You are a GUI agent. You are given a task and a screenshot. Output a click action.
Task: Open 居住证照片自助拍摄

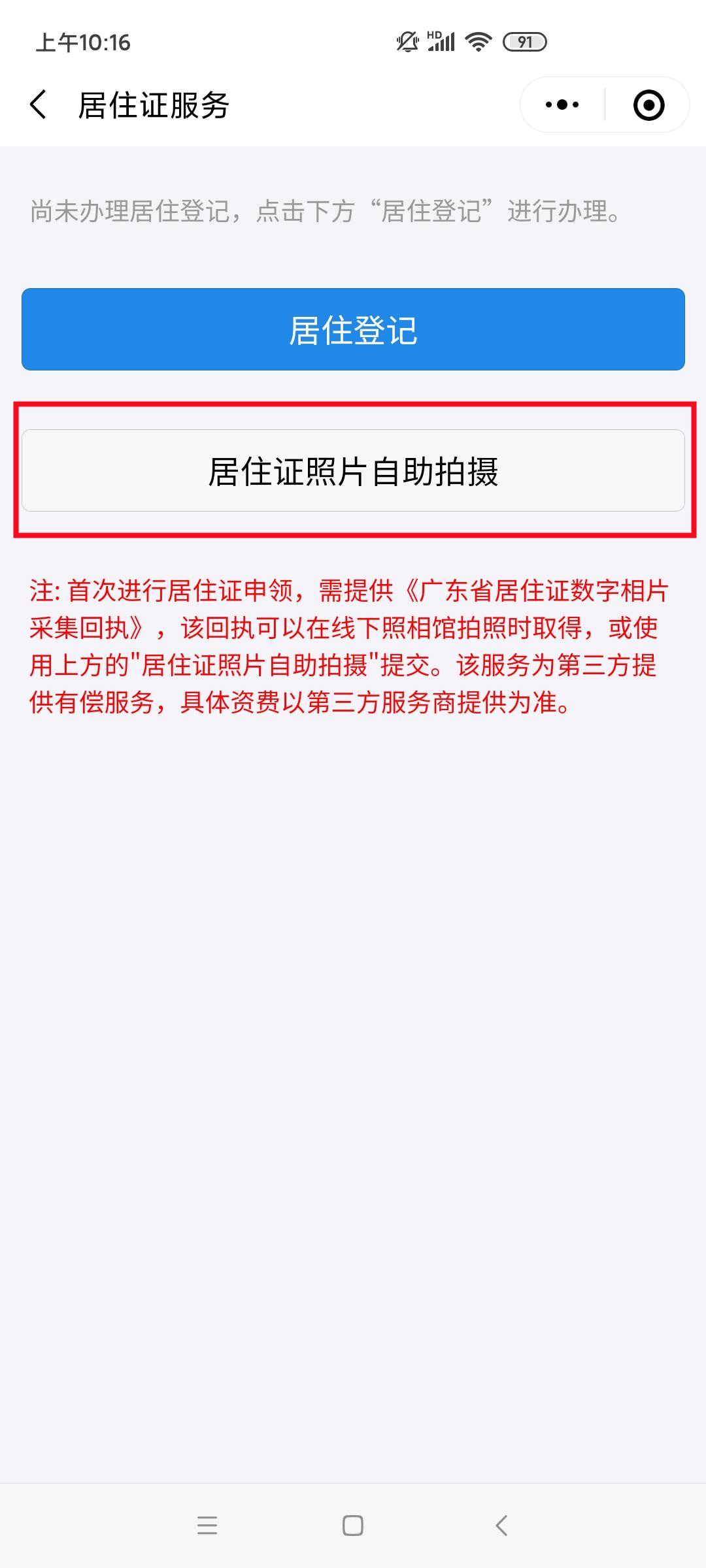pyautogui.click(x=353, y=470)
